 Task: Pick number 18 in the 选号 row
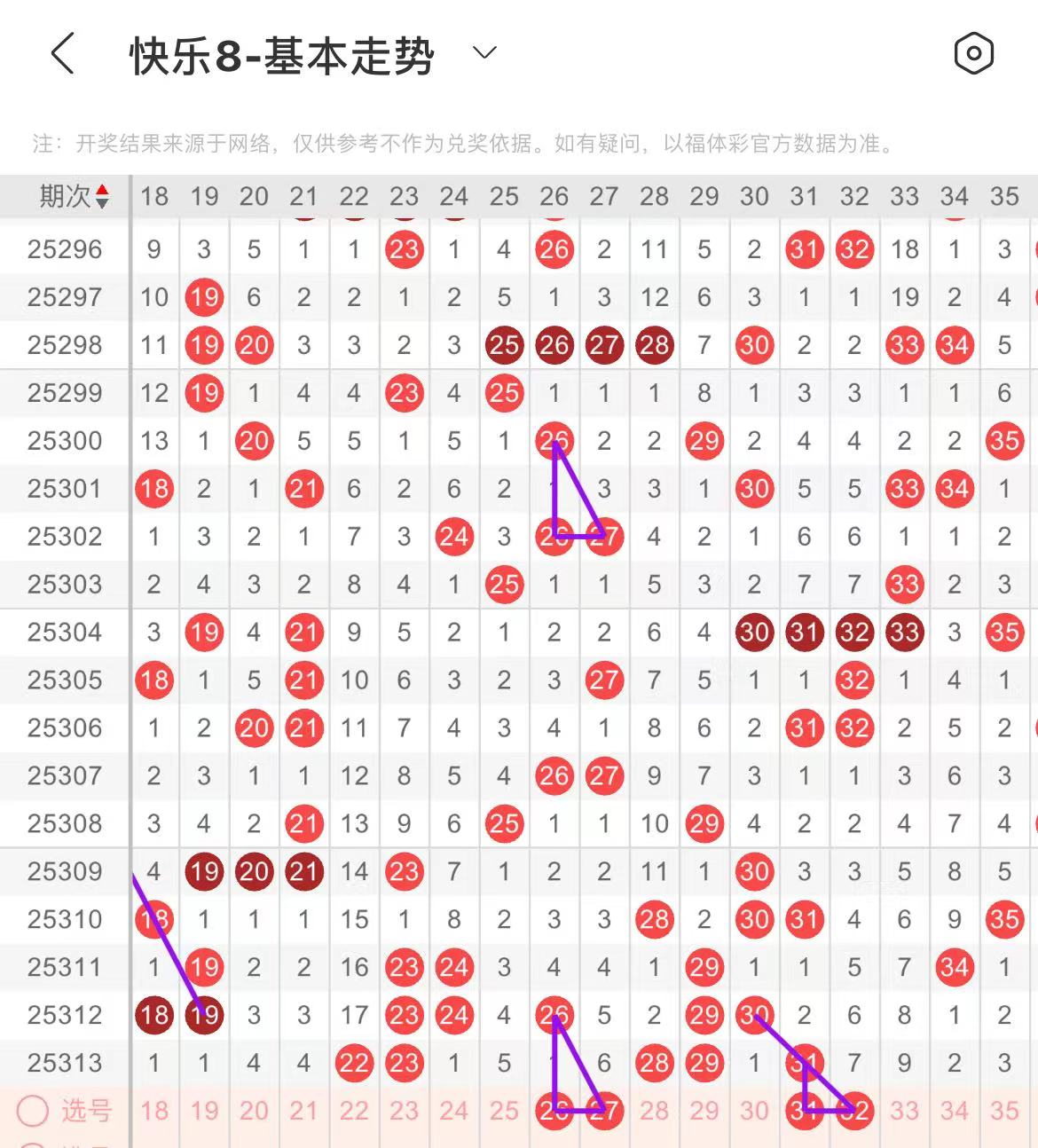154,1111
